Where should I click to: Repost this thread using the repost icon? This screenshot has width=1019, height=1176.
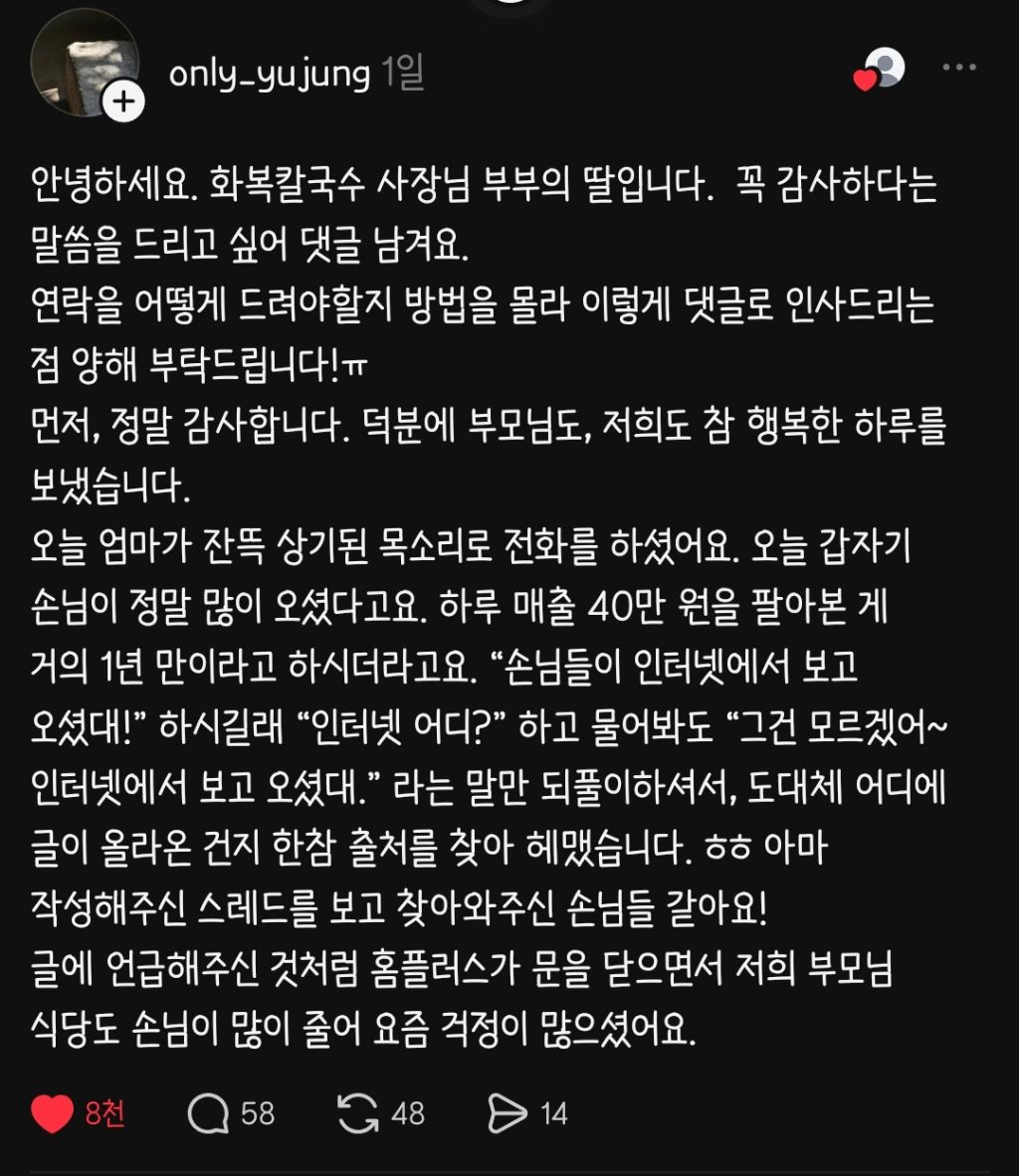click(357, 1113)
